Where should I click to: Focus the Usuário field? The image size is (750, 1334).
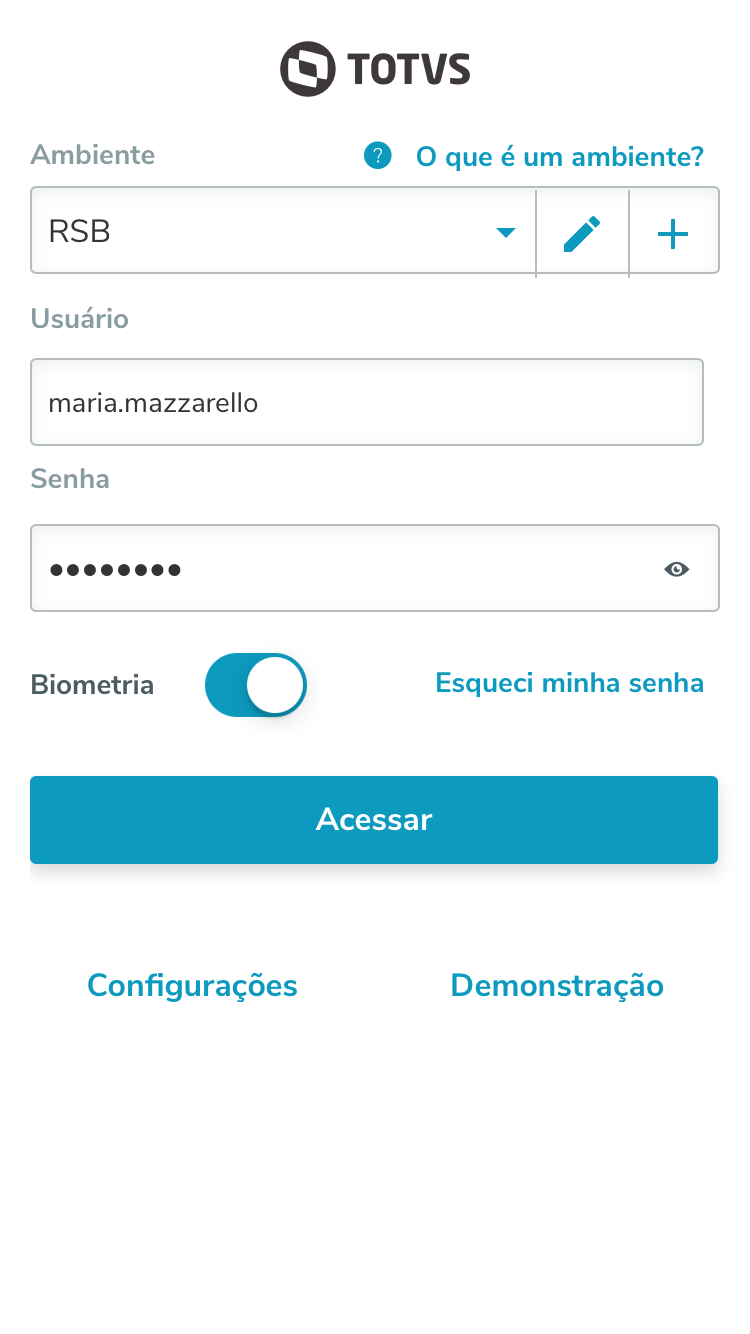[x=366, y=402]
